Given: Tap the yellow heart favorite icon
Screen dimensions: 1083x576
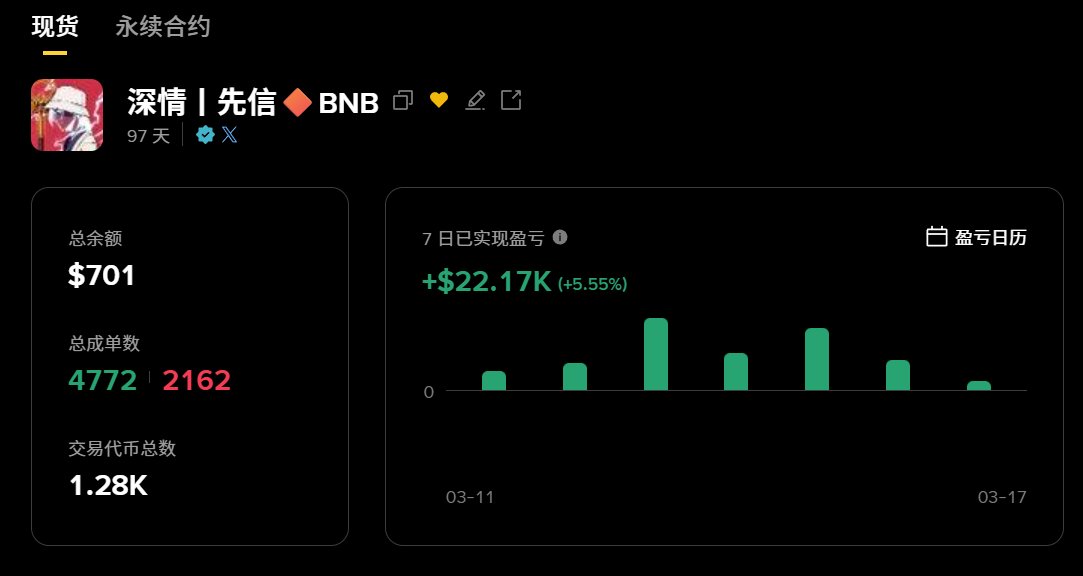Looking at the screenshot, I should pyautogui.click(x=438, y=100).
